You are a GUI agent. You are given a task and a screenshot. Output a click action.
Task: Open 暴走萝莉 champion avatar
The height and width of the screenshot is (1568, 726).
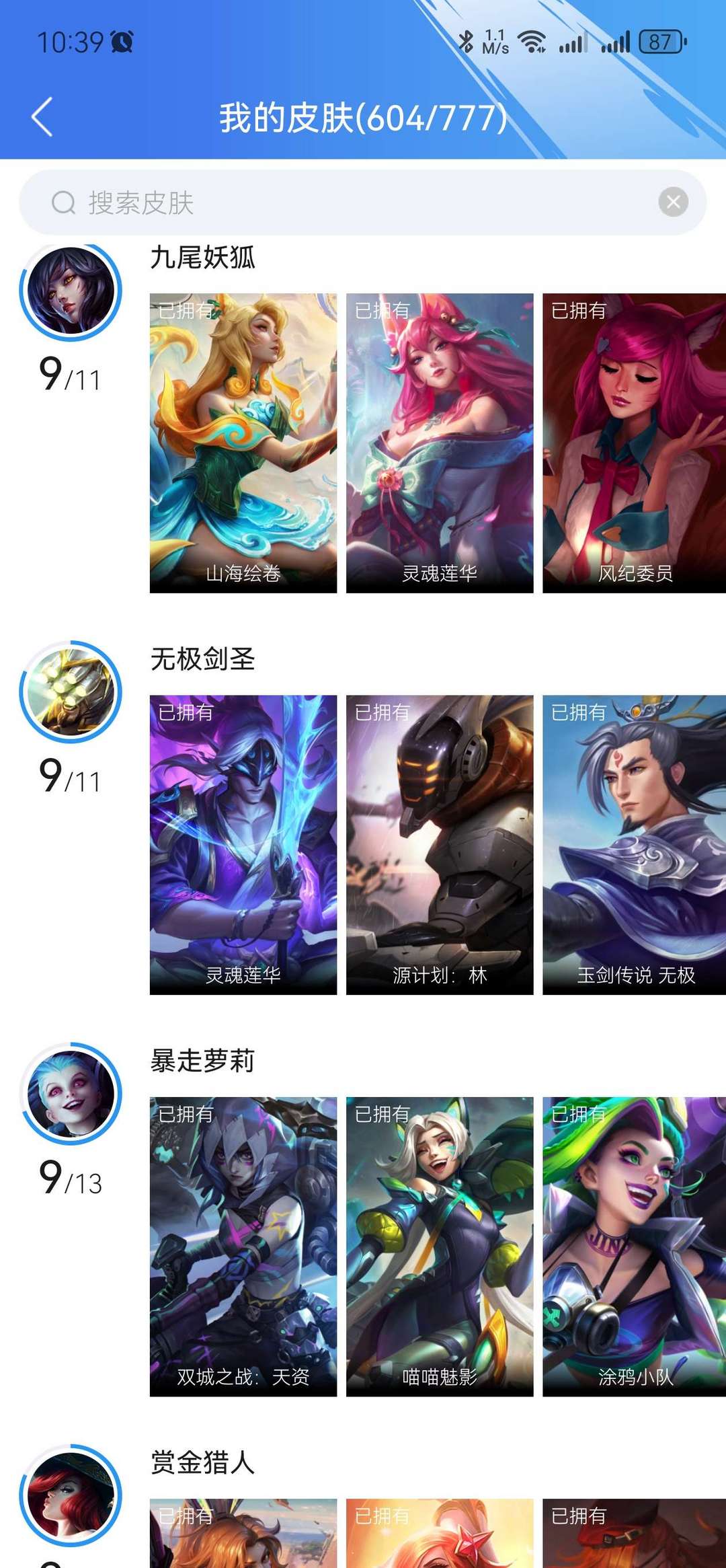tap(71, 1093)
